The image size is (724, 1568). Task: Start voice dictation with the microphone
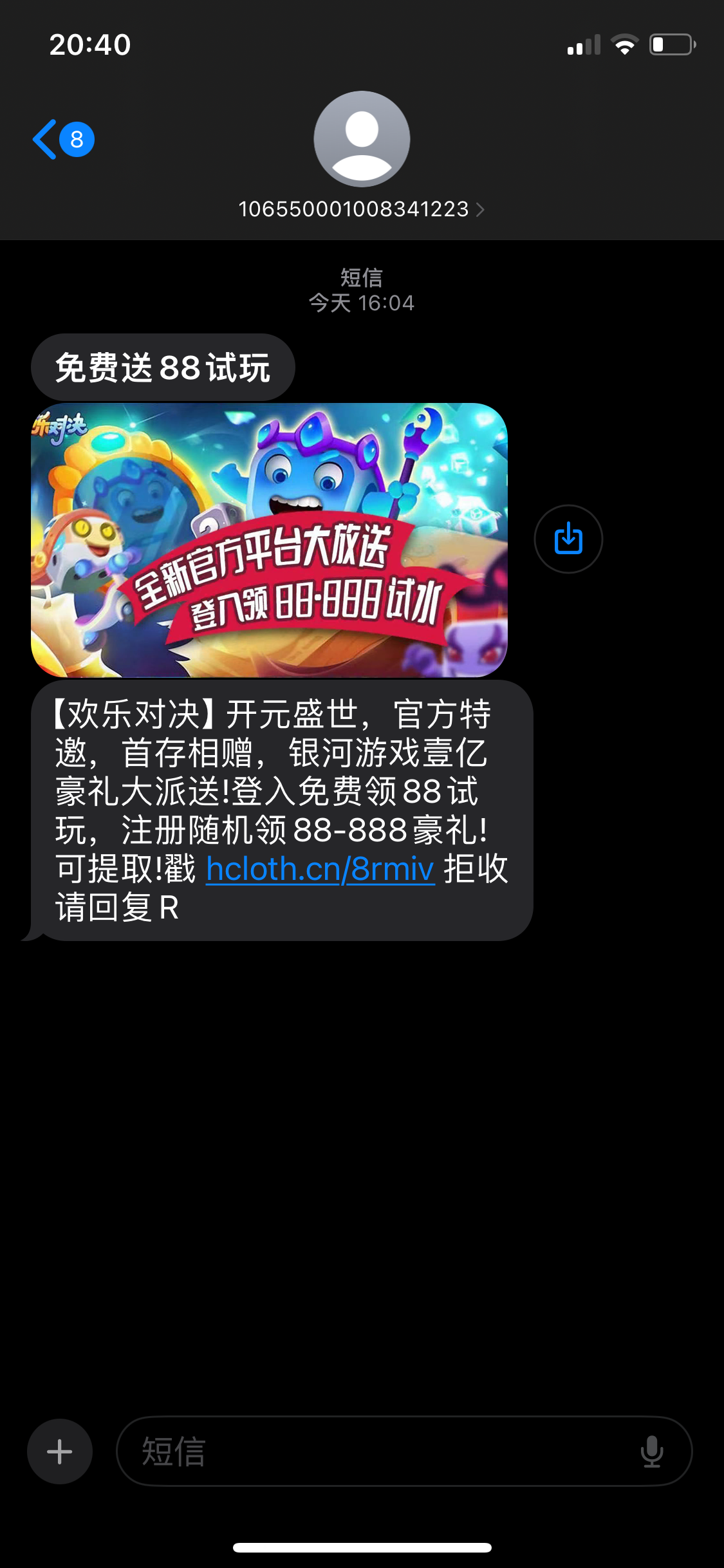coord(651,1451)
